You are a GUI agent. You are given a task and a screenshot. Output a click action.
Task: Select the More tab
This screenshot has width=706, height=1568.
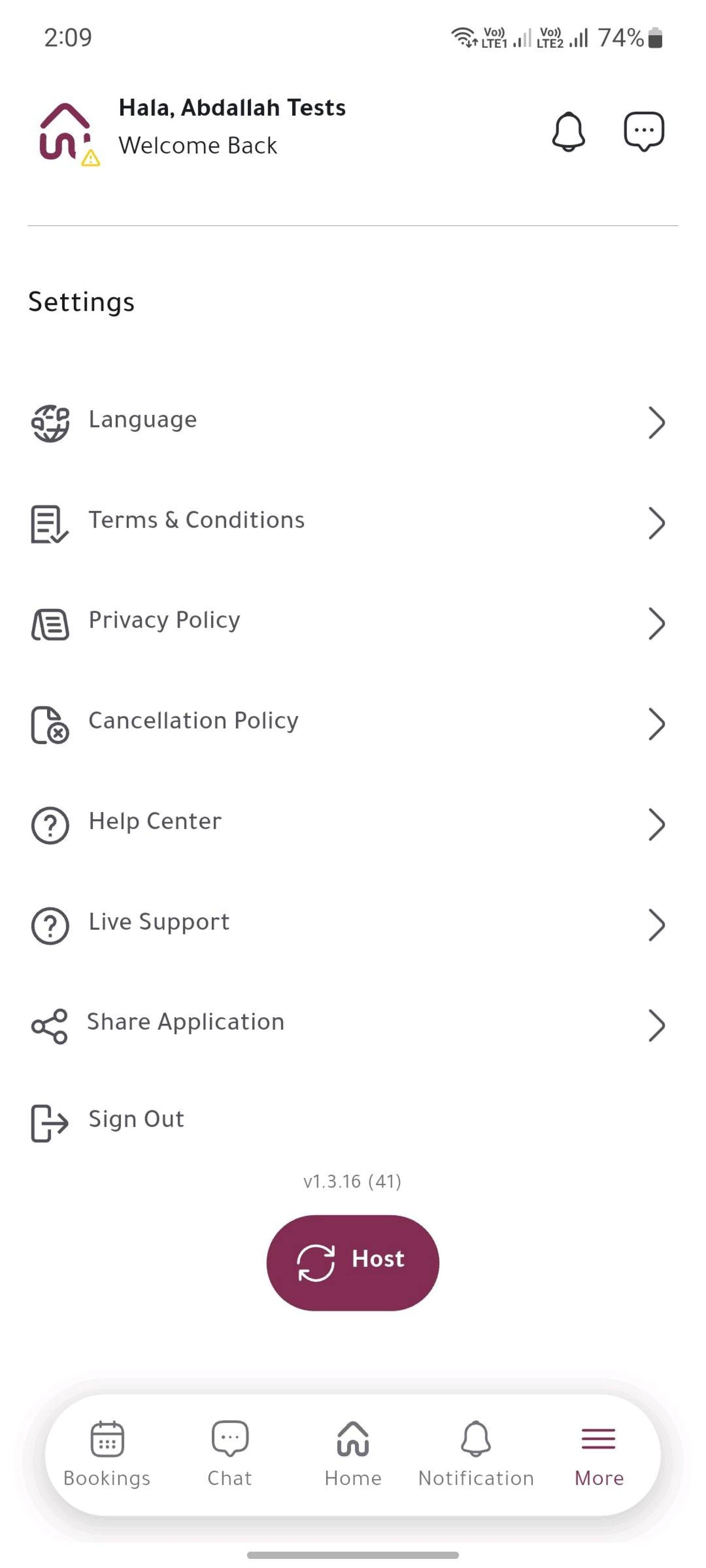599,1454
